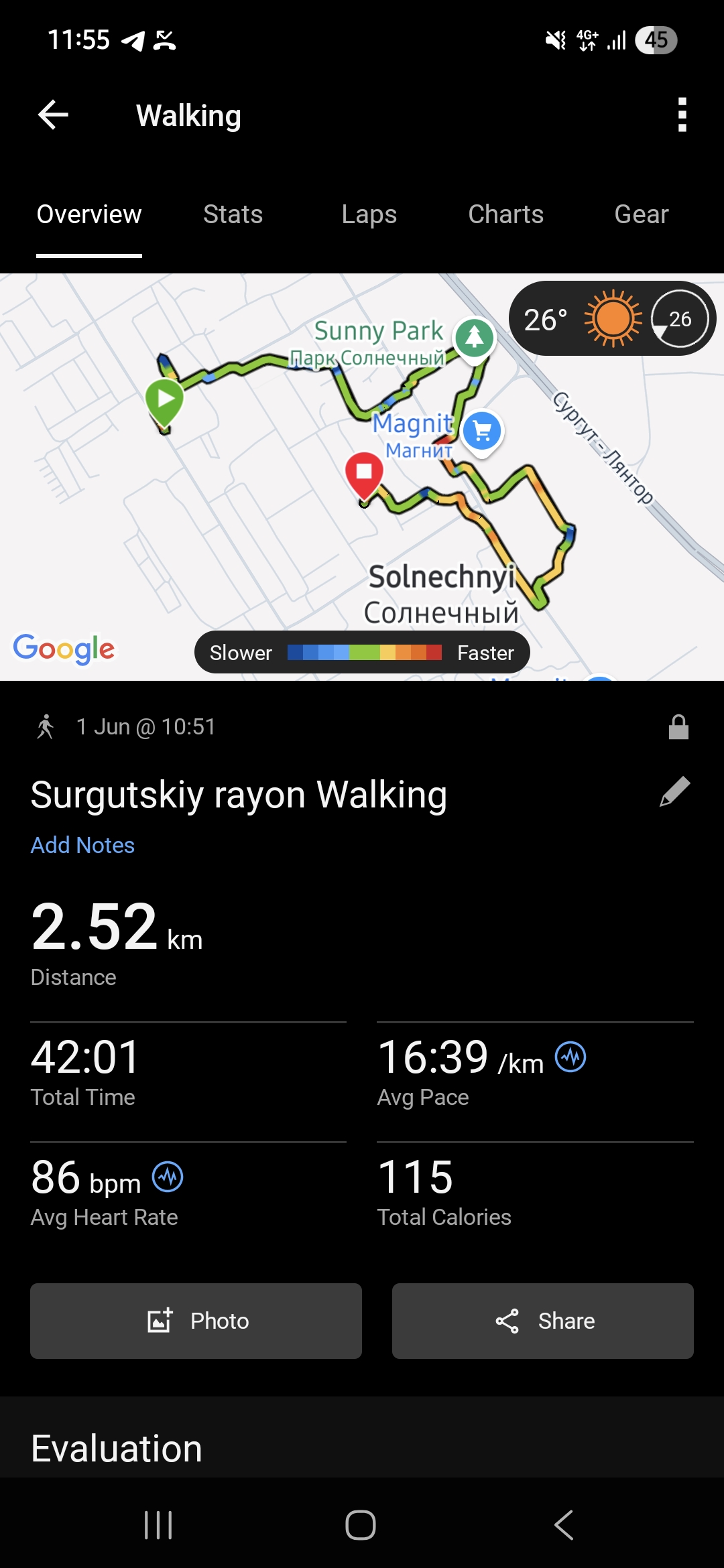The height and width of the screenshot is (1568, 724).
Task: Open the Charts tab
Action: (505, 214)
